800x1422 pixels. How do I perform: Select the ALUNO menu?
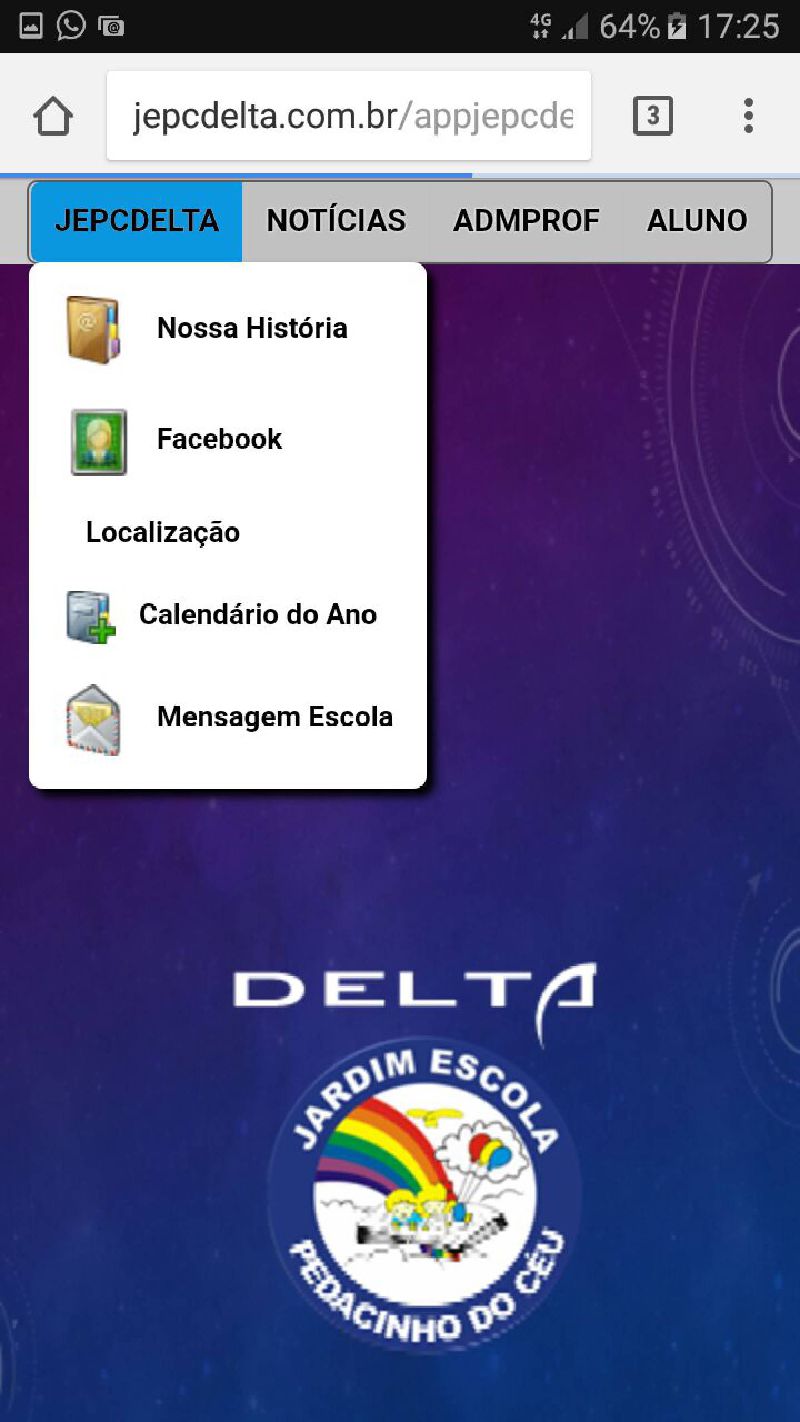[x=697, y=221]
